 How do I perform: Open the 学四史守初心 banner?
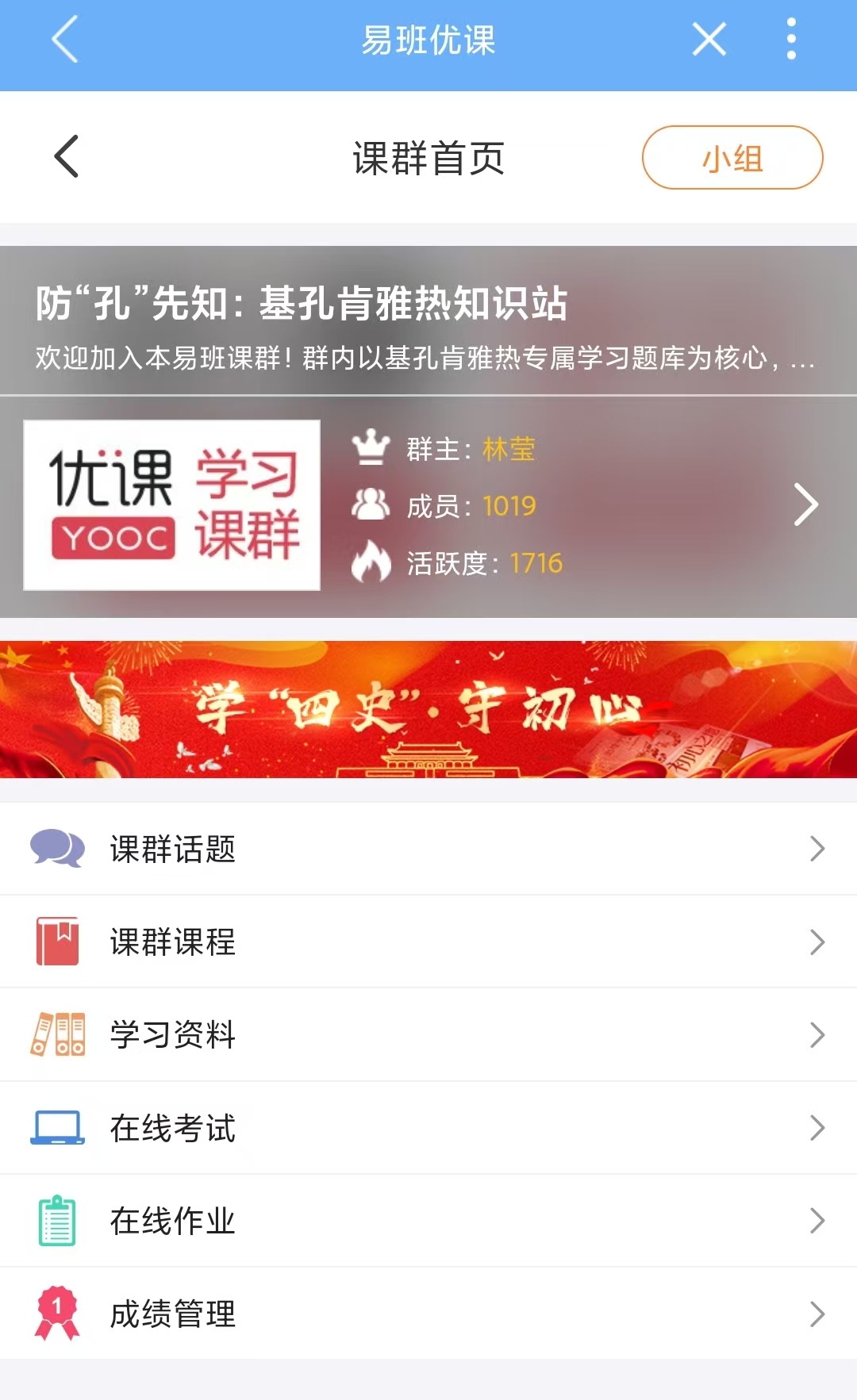pyautogui.click(x=428, y=709)
